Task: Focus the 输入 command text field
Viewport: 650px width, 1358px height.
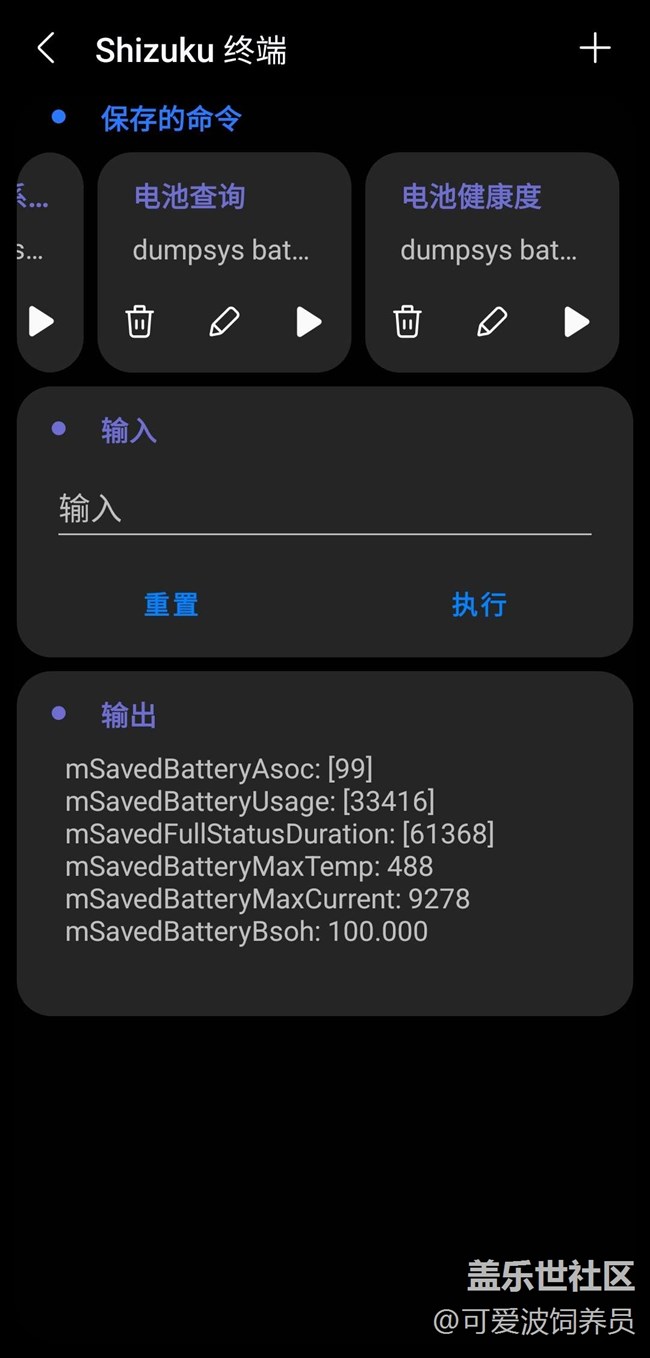Action: (324, 509)
